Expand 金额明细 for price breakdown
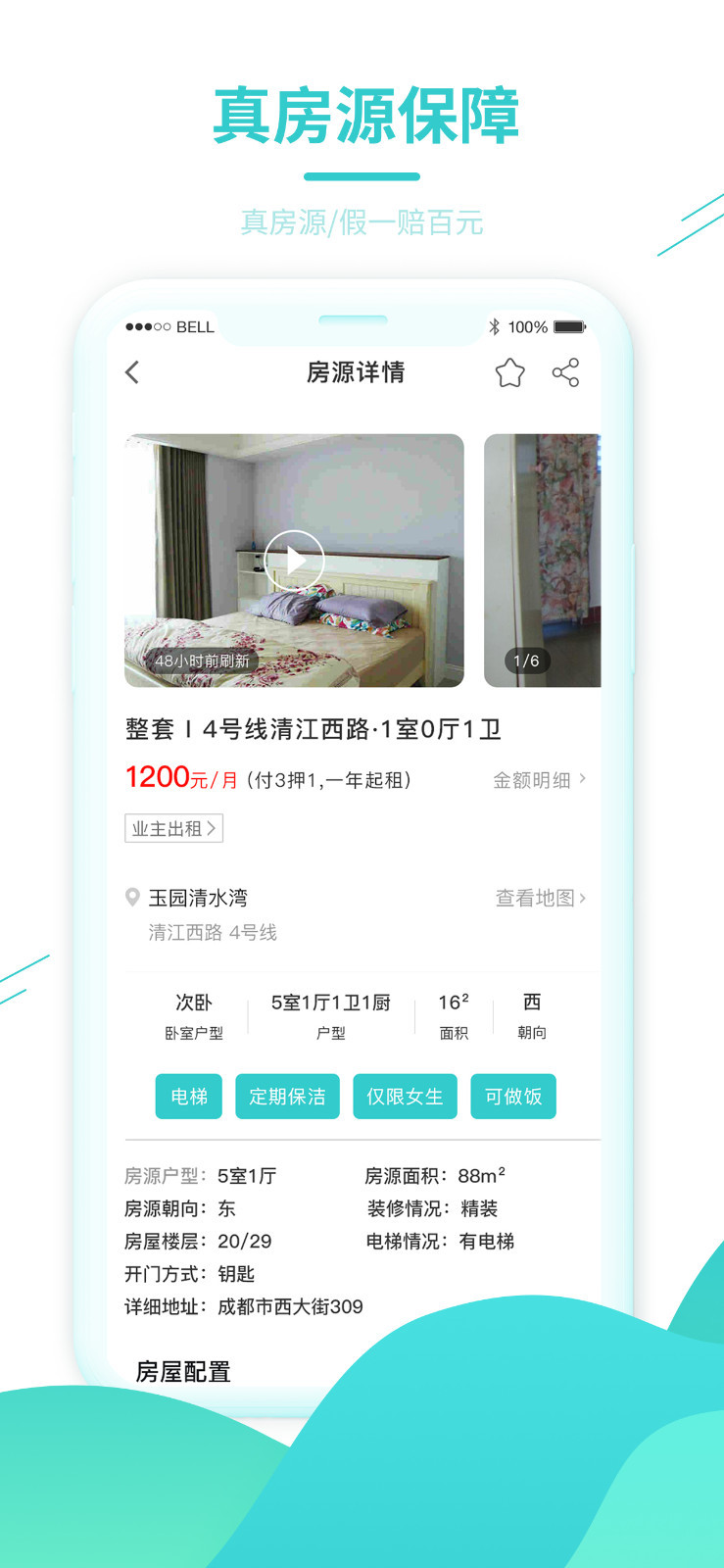The width and height of the screenshot is (724, 1568). (x=538, y=780)
